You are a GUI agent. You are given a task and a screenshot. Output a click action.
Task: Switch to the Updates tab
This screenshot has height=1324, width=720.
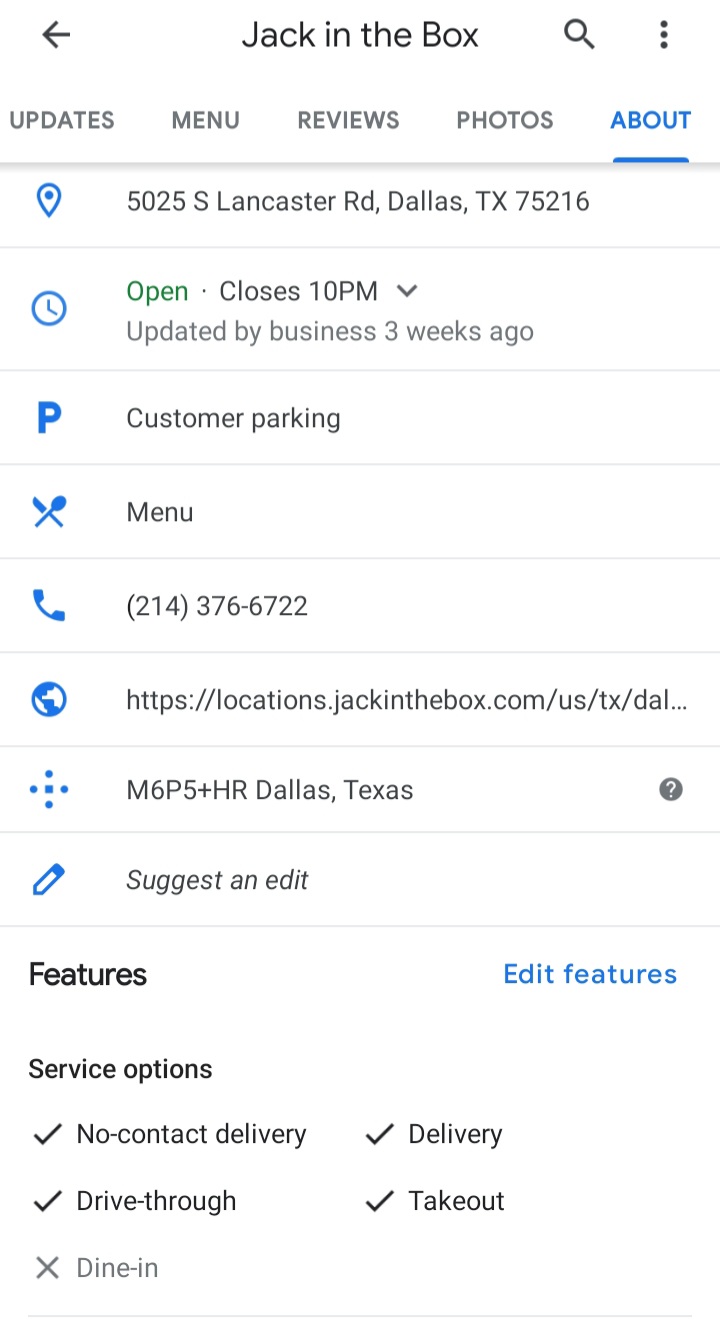(62, 121)
